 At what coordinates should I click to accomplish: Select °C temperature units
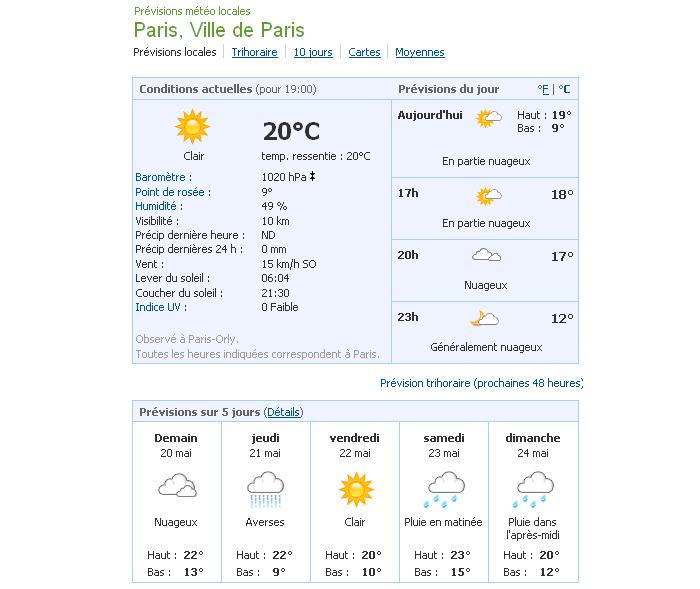[x=565, y=89]
